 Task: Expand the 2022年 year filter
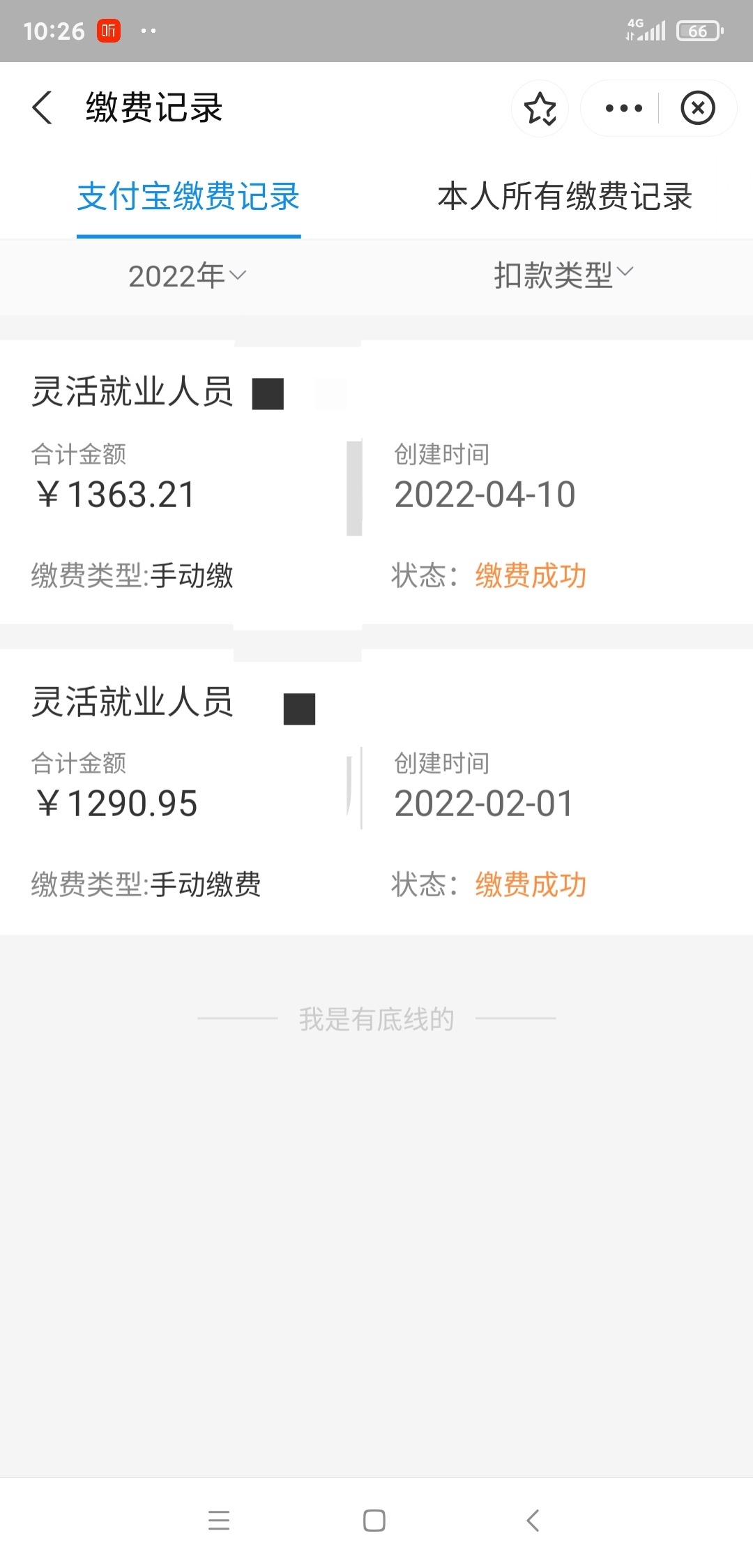point(187,276)
